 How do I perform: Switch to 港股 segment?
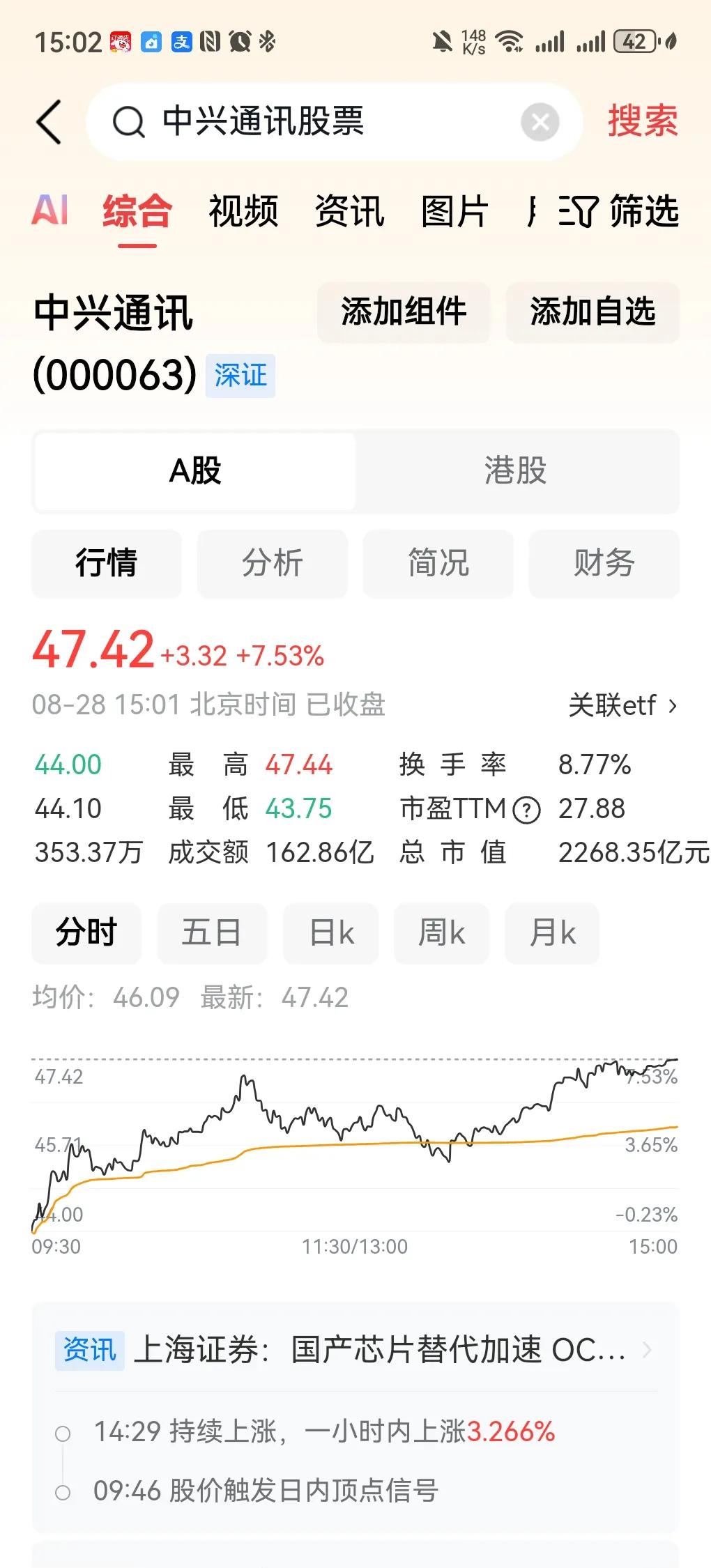click(x=516, y=471)
